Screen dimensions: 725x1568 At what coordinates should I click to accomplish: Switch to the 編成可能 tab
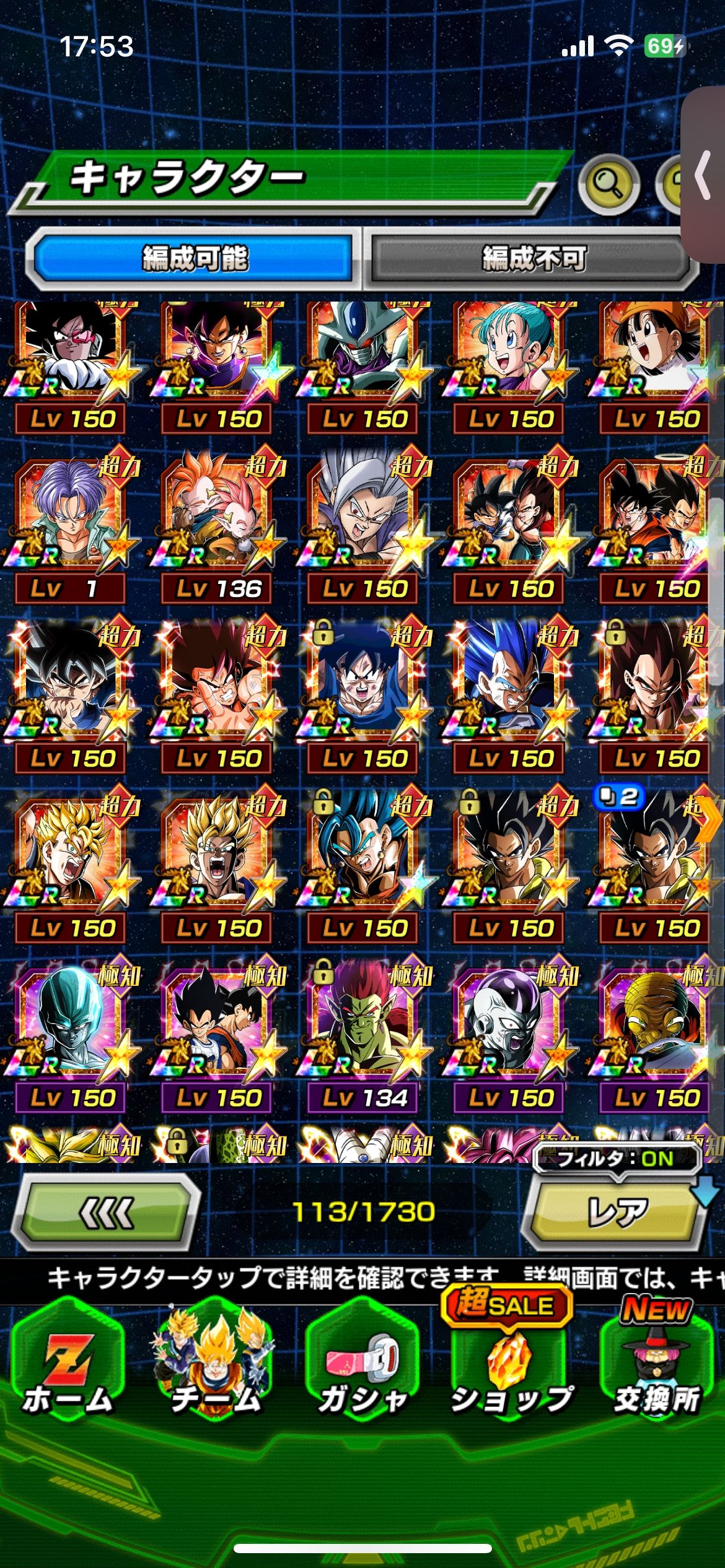[x=195, y=258]
